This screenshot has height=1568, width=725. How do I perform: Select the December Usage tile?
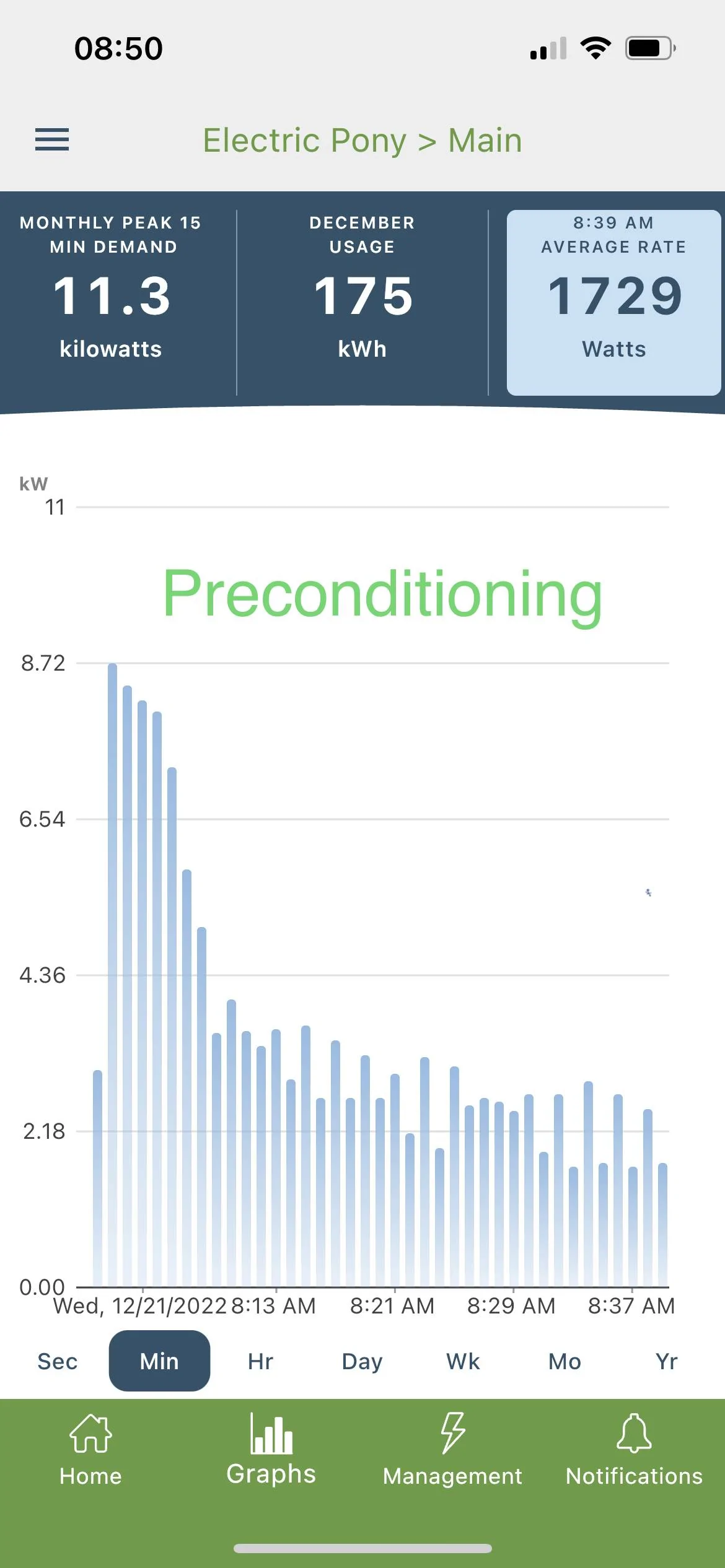click(362, 287)
